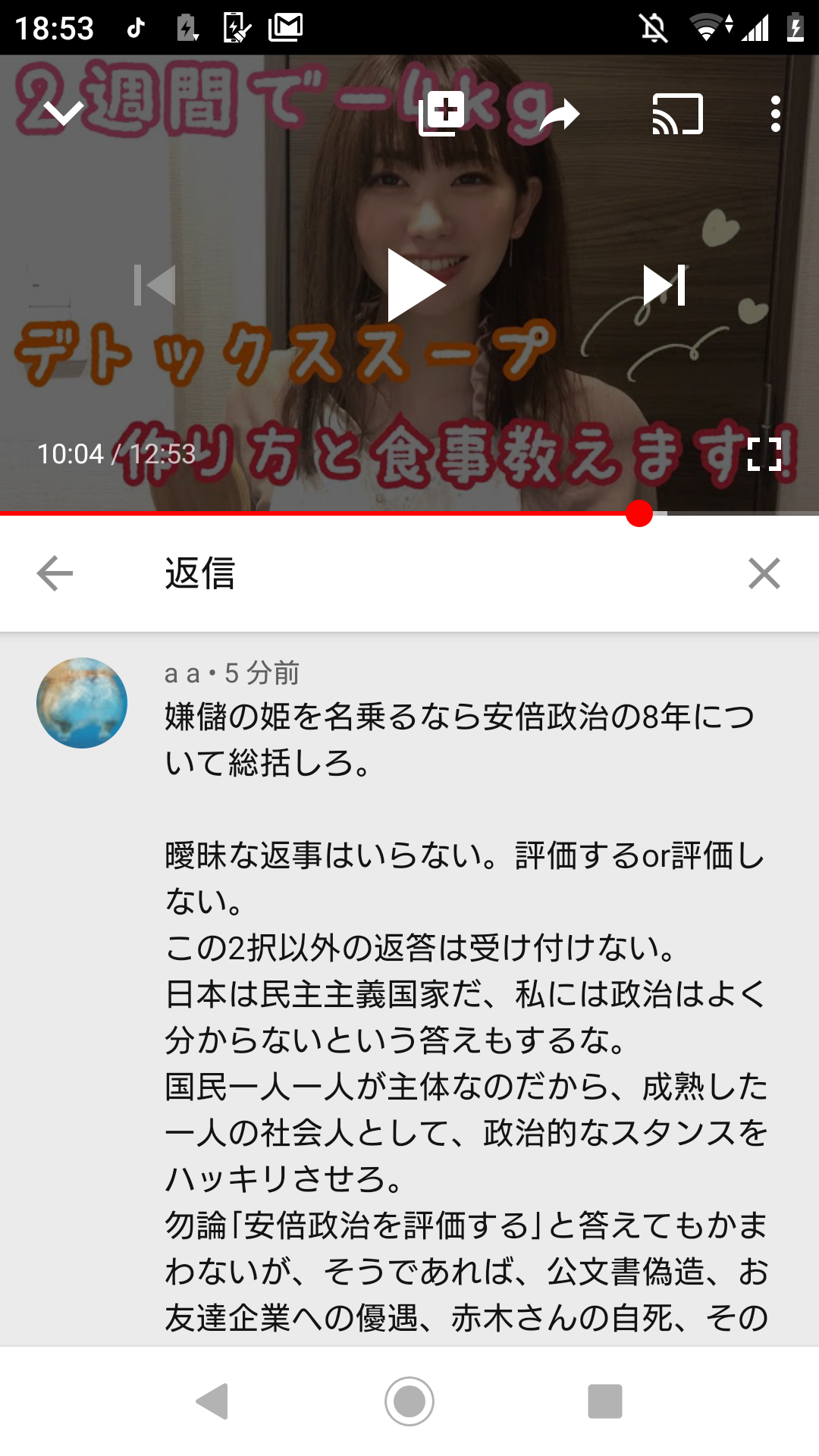Go to the previous video
Image resolution: width=819 pixels, height=1456 pixels.
[155, 285]
